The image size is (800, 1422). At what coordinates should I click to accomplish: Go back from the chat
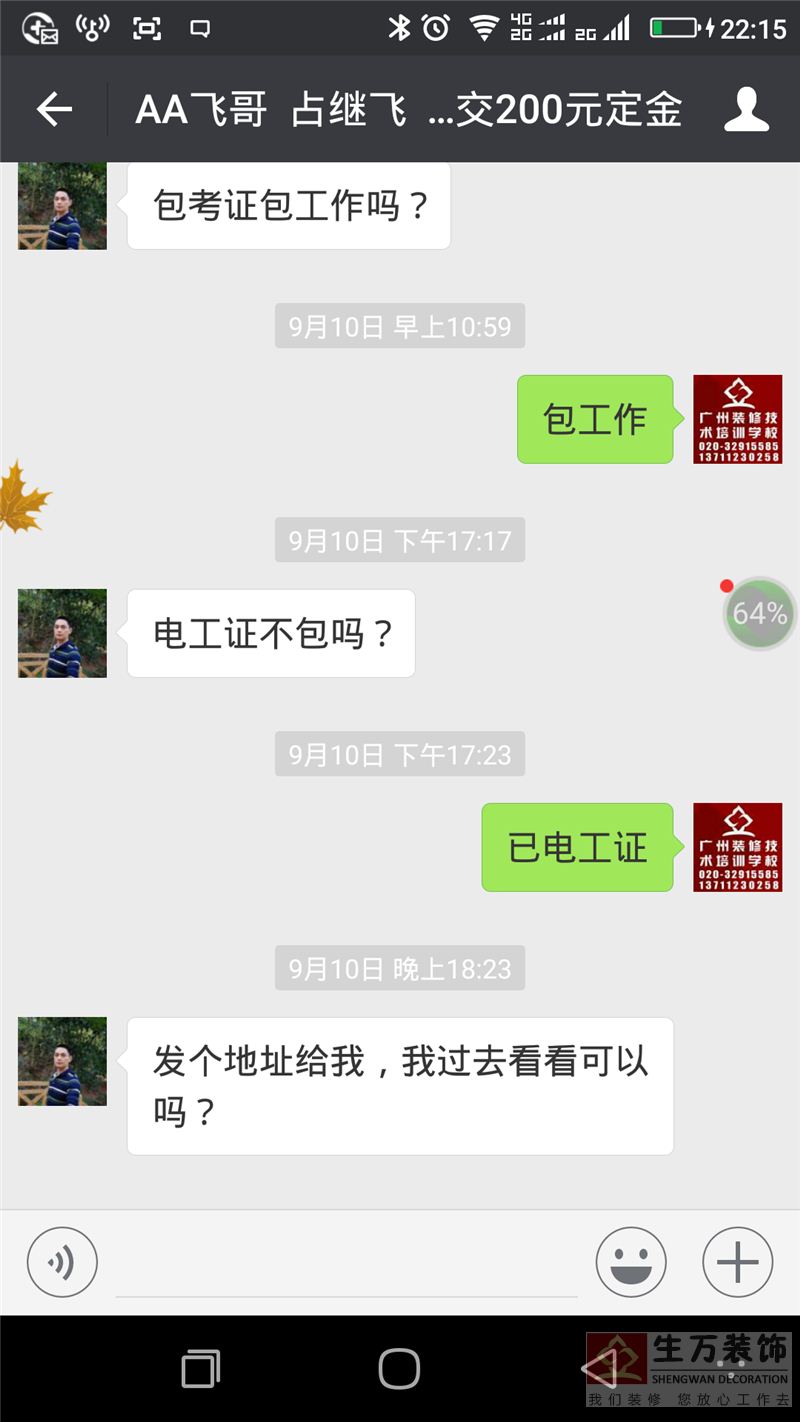coord(55,109)
